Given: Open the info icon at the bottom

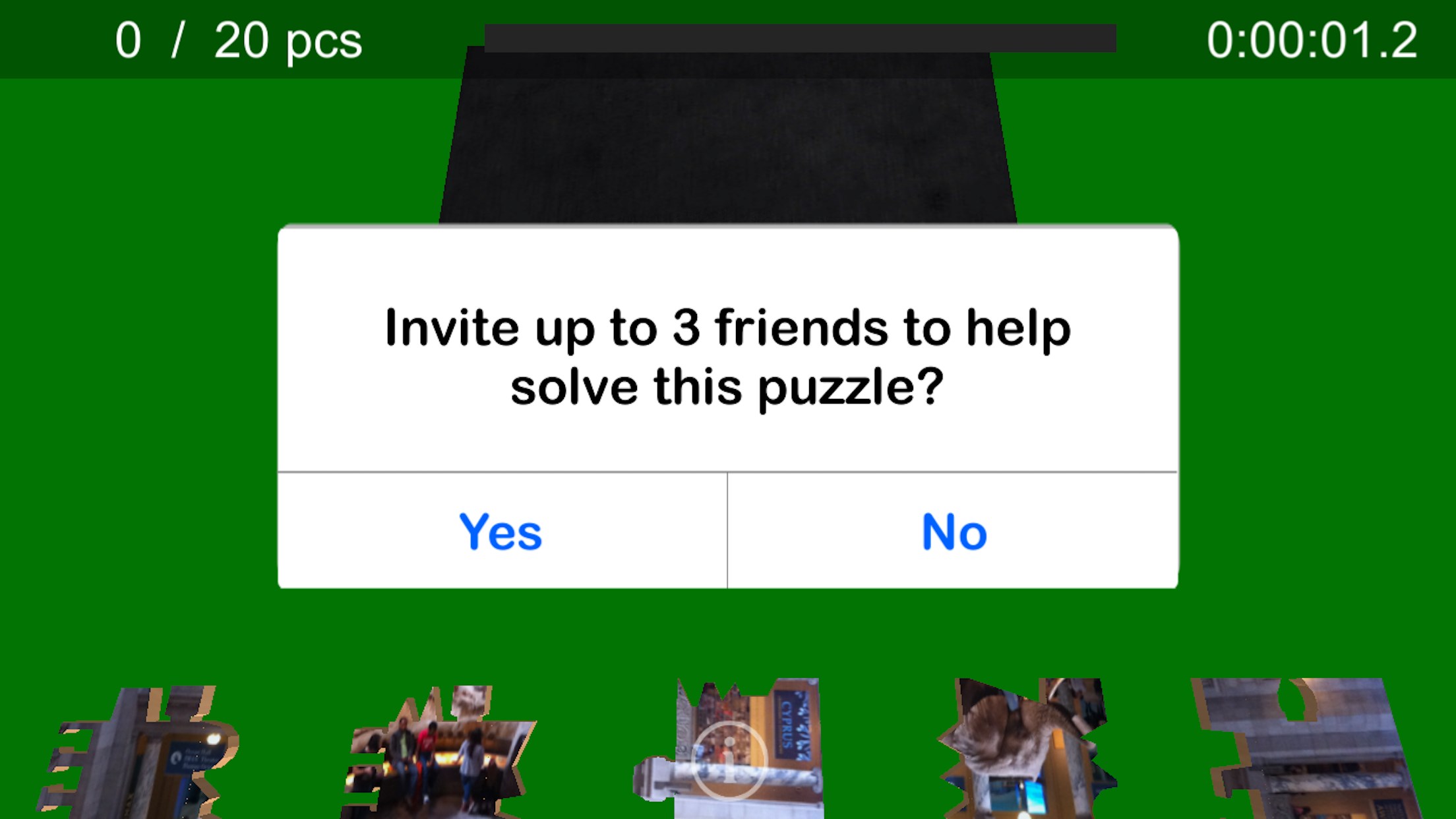Looking at the screenshot, I should (x=729, y=760).
